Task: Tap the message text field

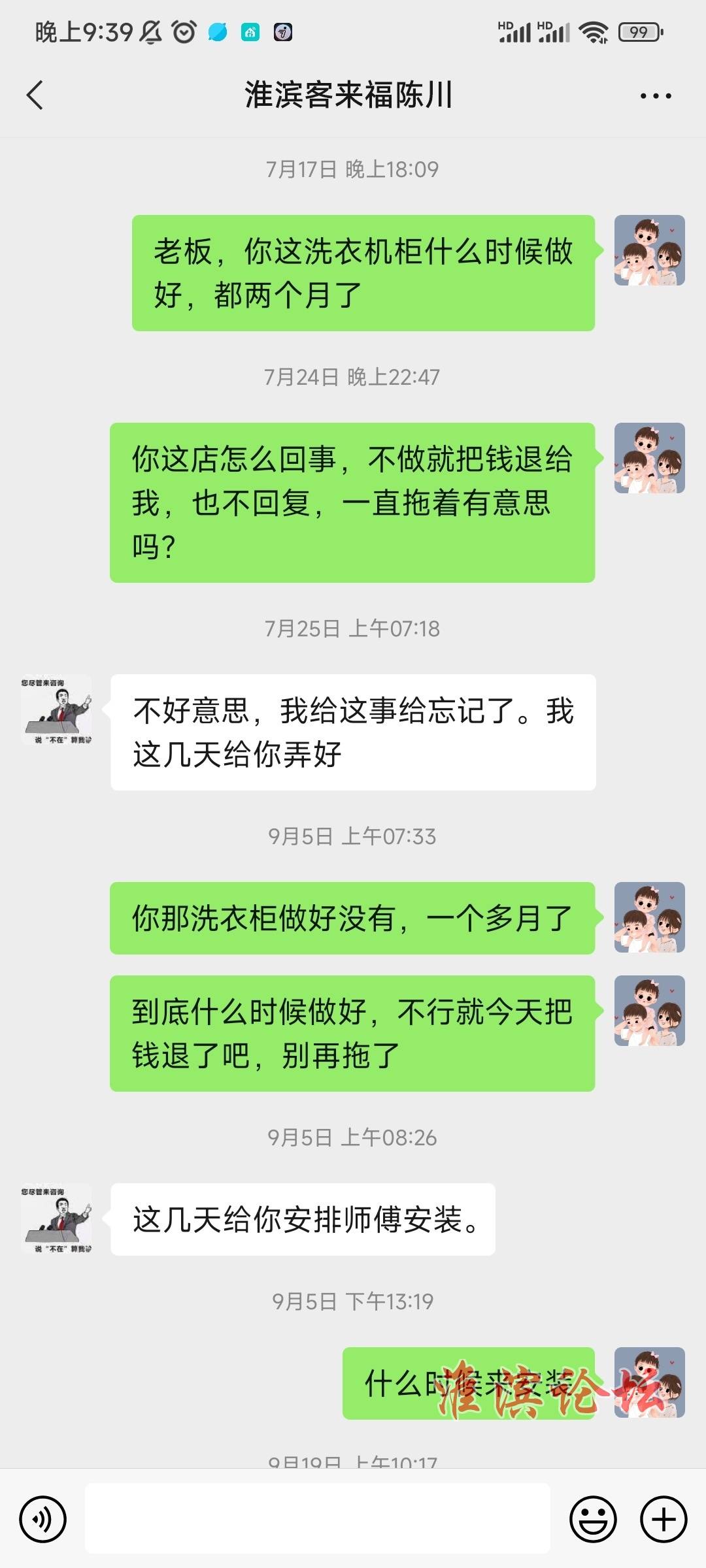Action: coord(317,1519)
